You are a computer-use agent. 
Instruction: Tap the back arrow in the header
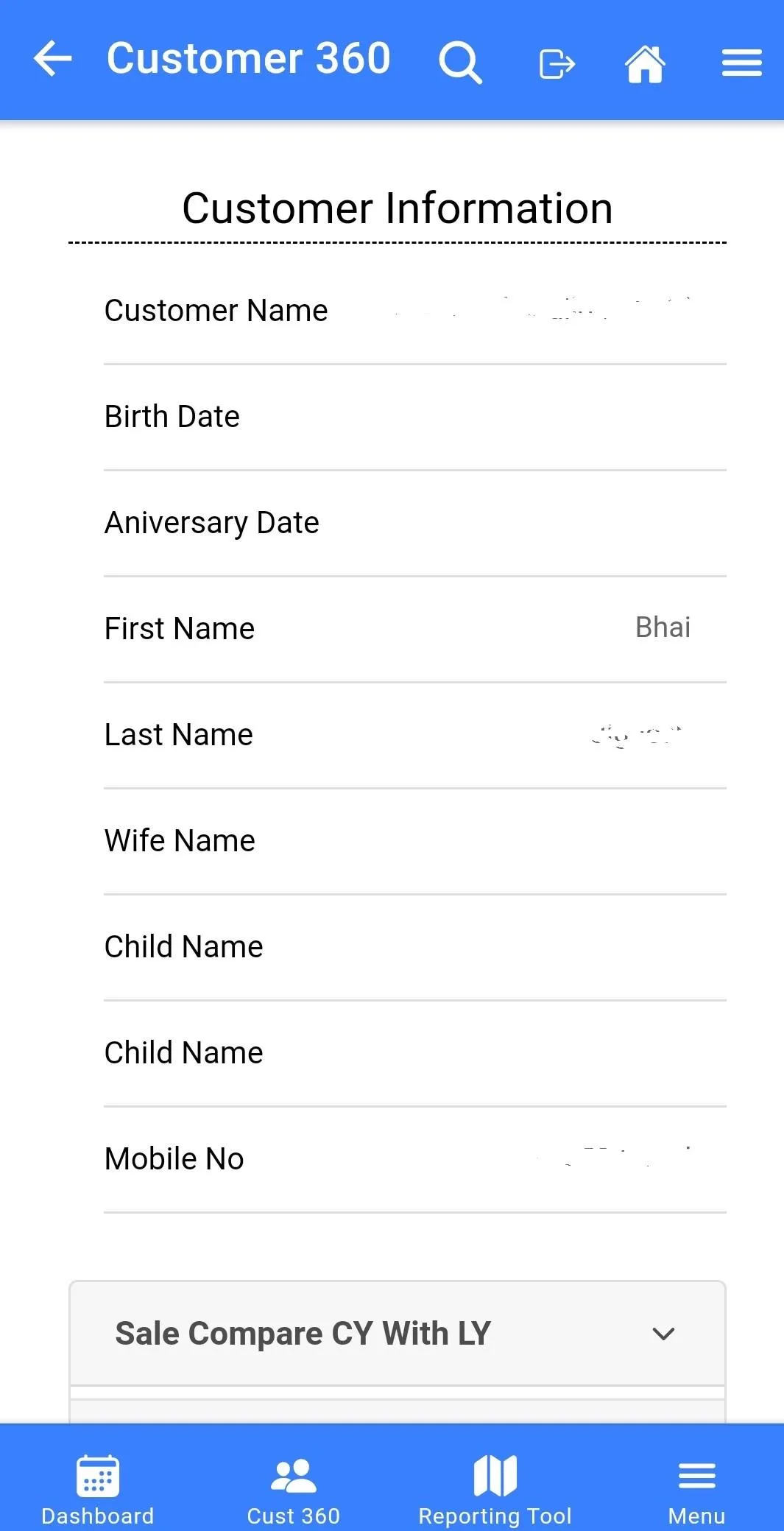click(x=52, y=59)
